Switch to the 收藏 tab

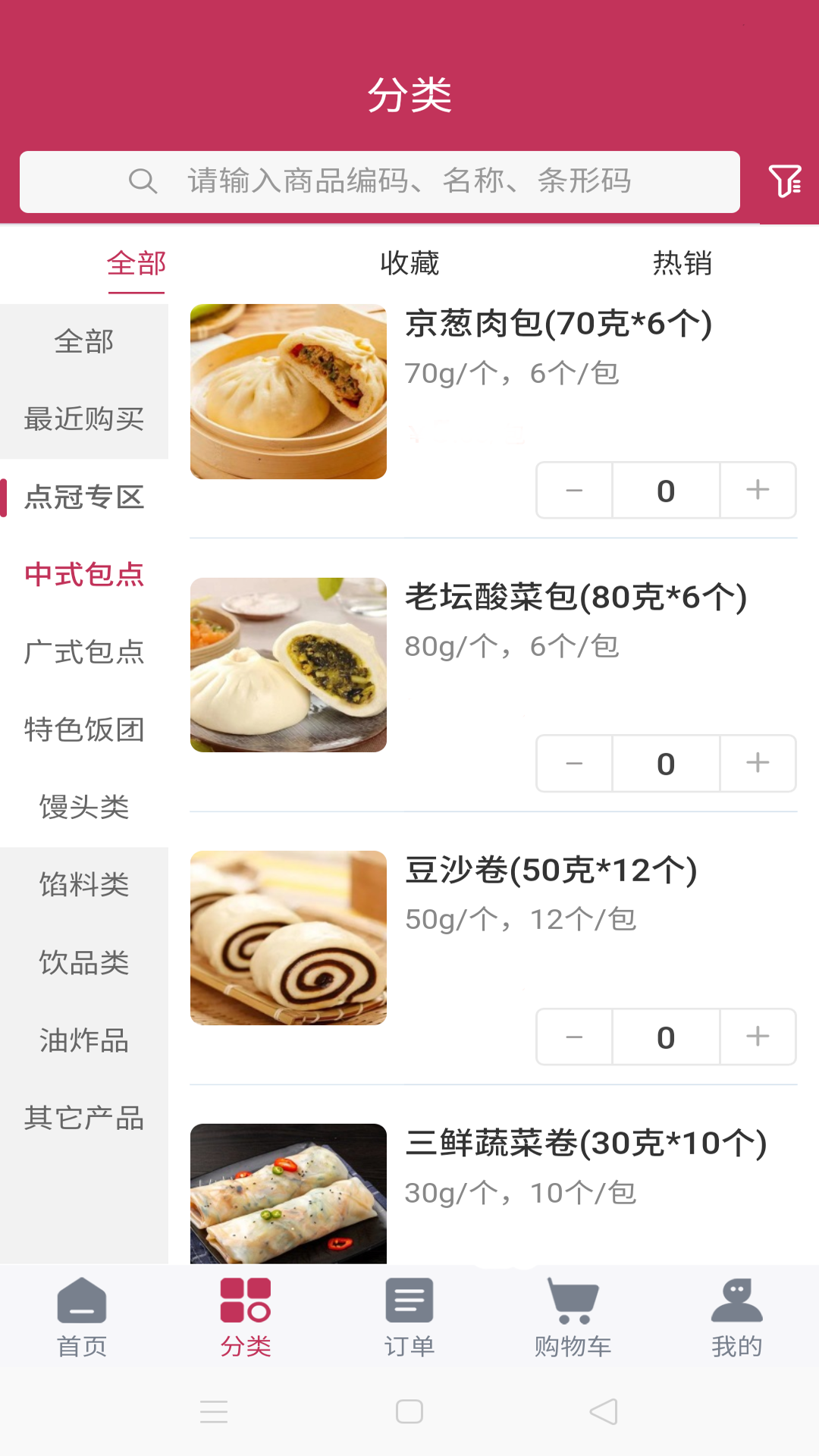[x=409, y=263]
